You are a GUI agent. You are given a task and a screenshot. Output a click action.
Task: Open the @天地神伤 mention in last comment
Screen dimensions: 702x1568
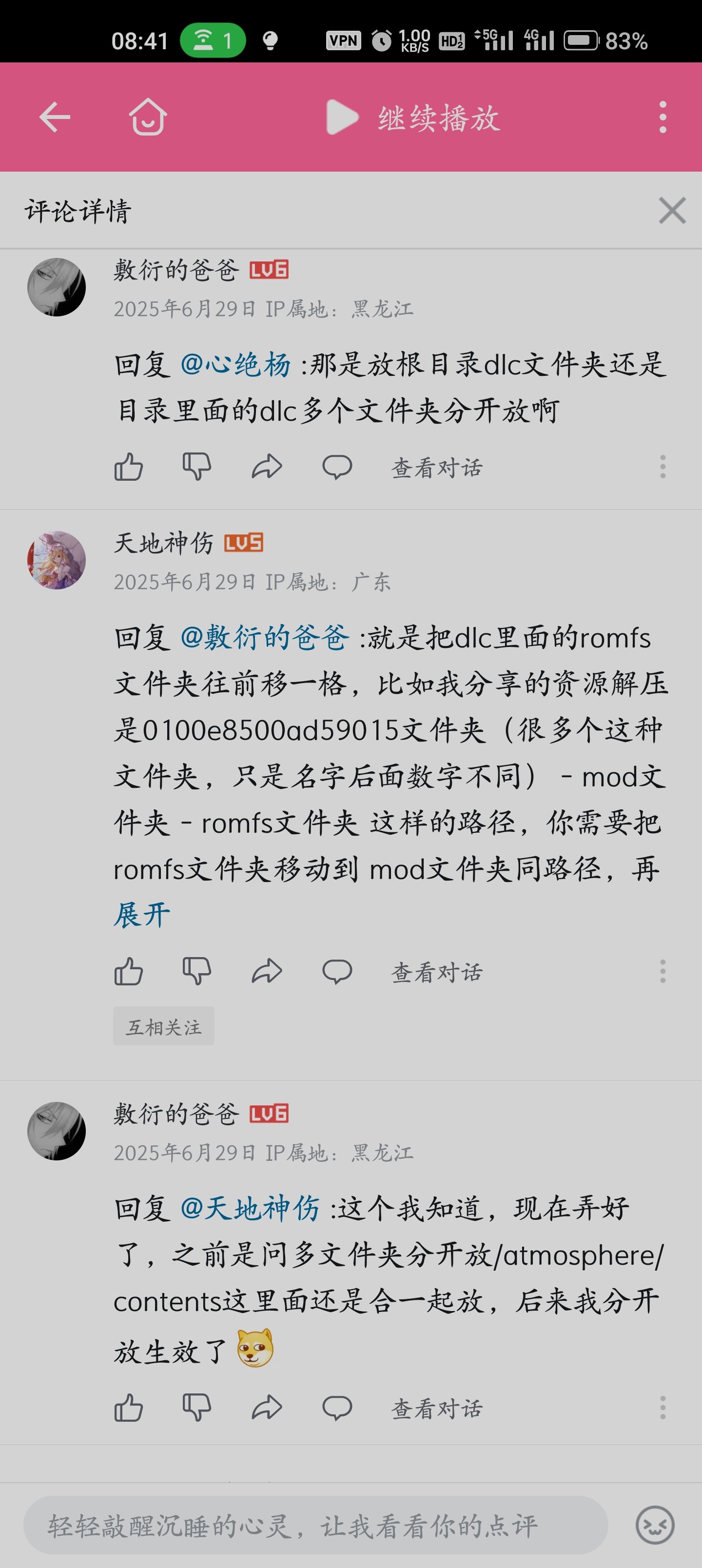coord(250,1208)
